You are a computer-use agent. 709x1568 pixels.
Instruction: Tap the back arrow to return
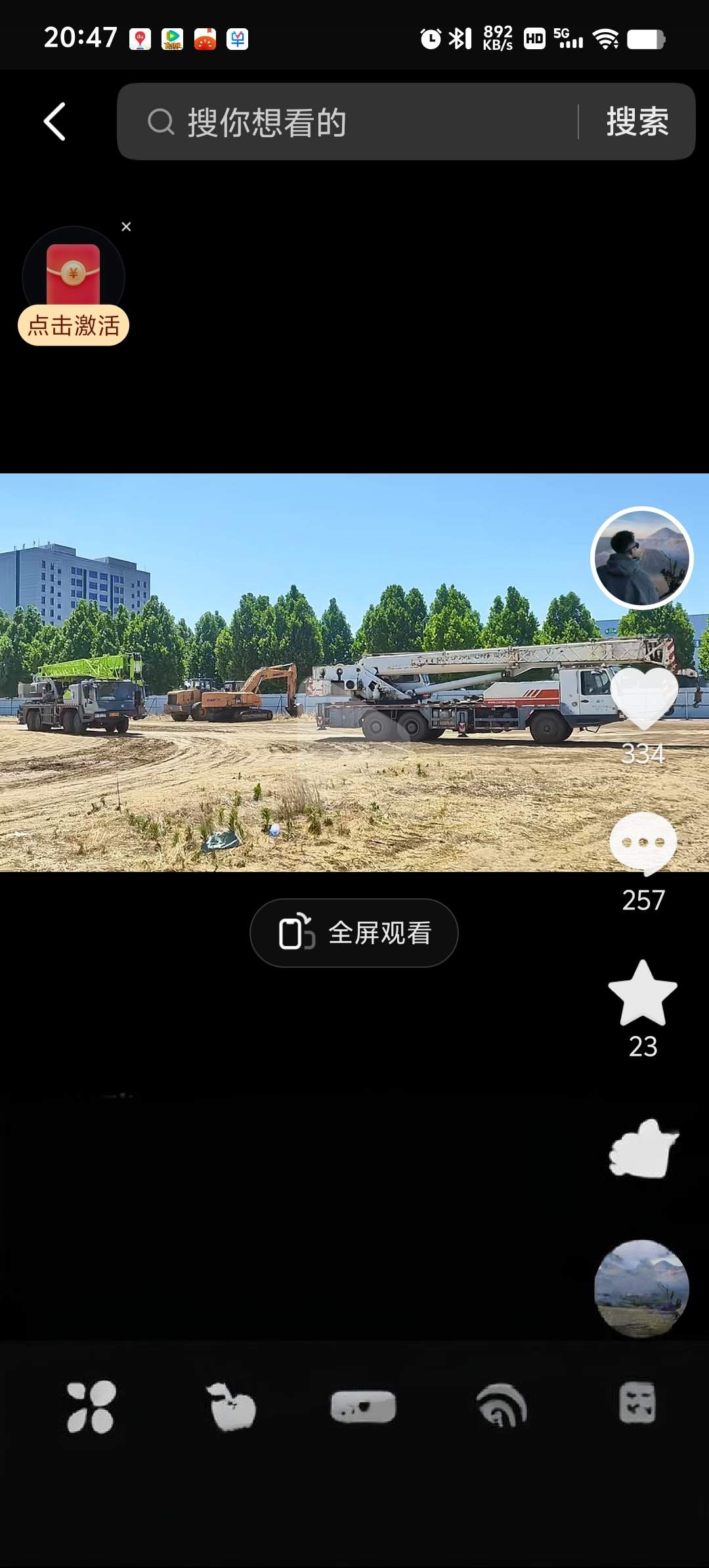pos(55,120)
